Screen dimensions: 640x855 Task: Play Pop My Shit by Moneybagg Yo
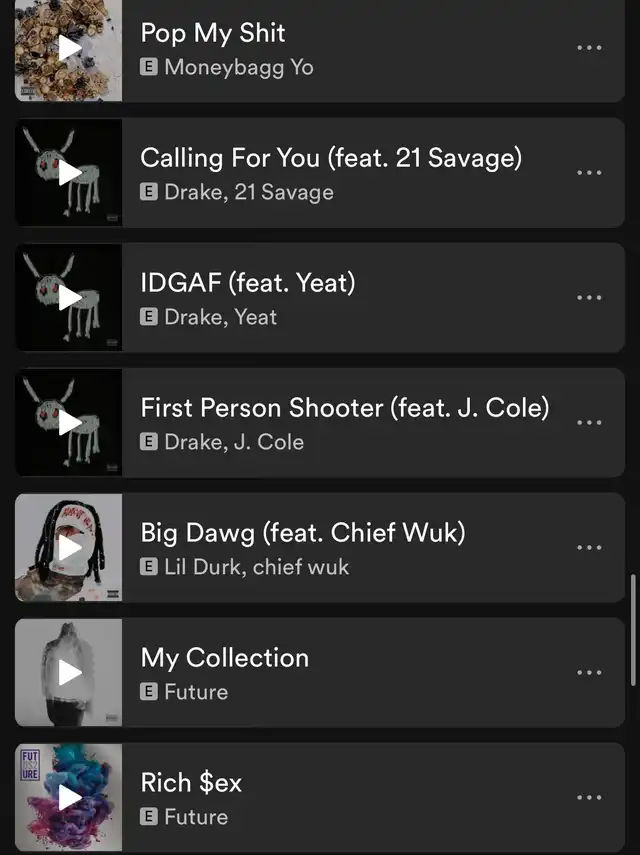[69, 48]
